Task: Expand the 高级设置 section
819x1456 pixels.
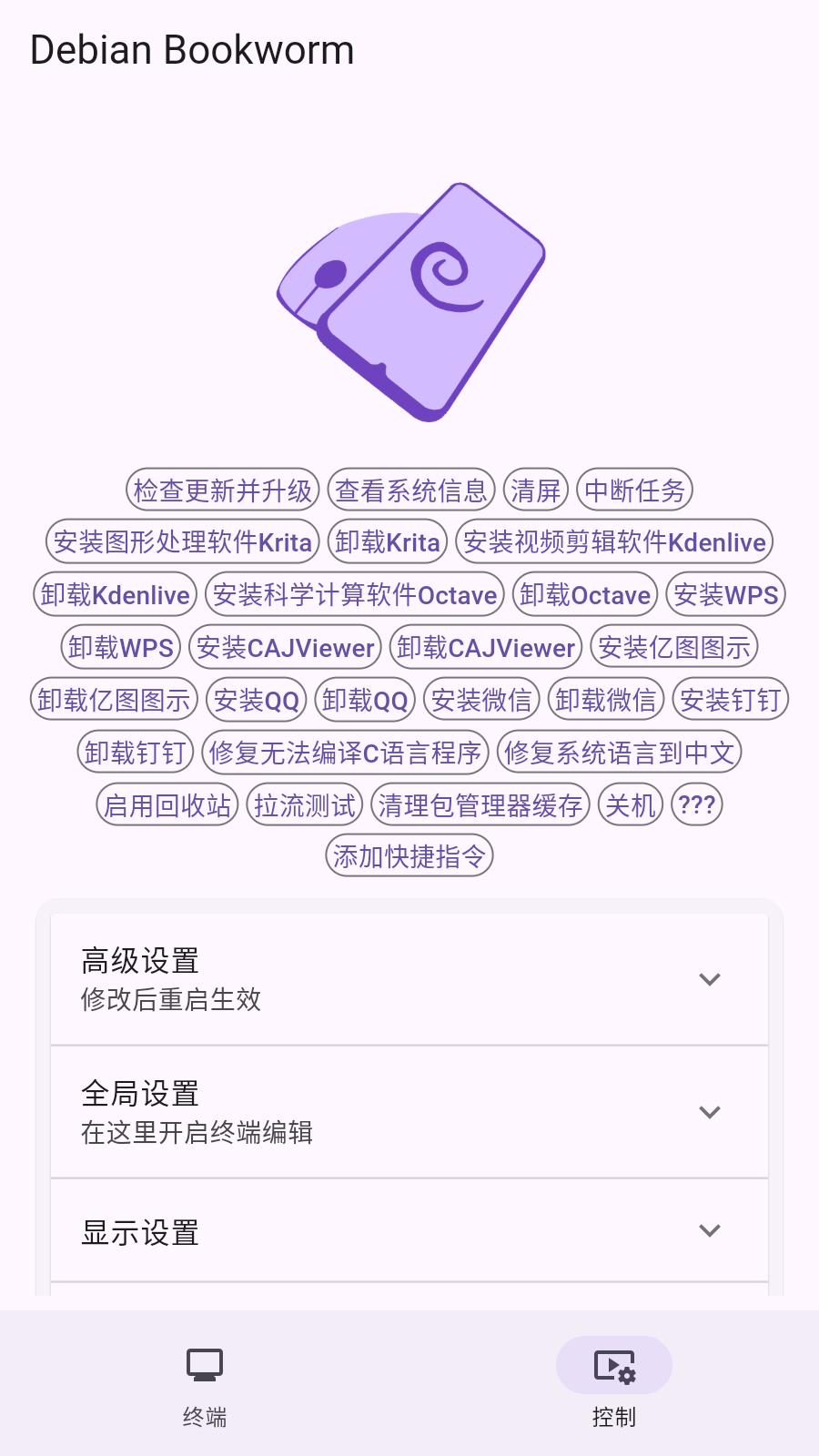Action: tap(409, 979)
